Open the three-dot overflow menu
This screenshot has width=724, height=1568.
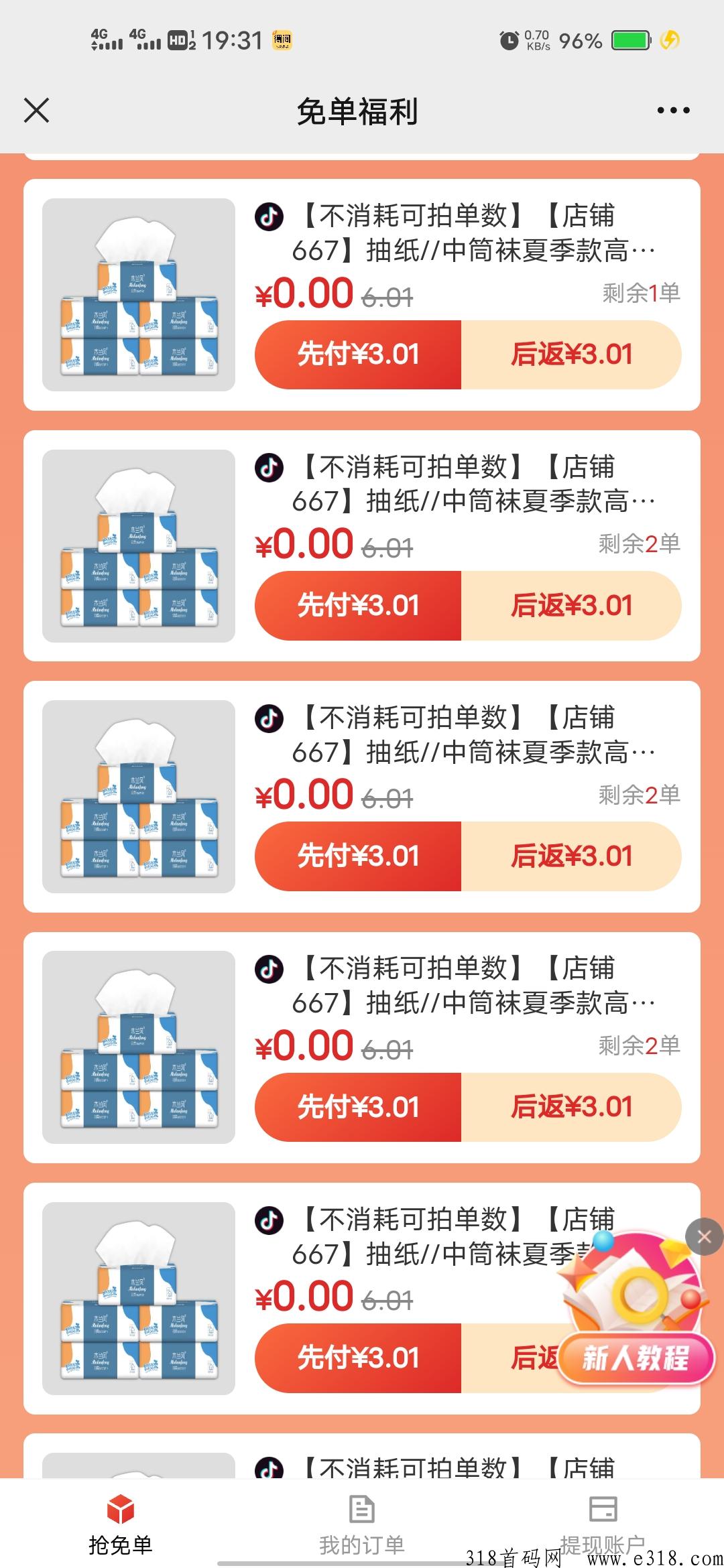point(673,111)
